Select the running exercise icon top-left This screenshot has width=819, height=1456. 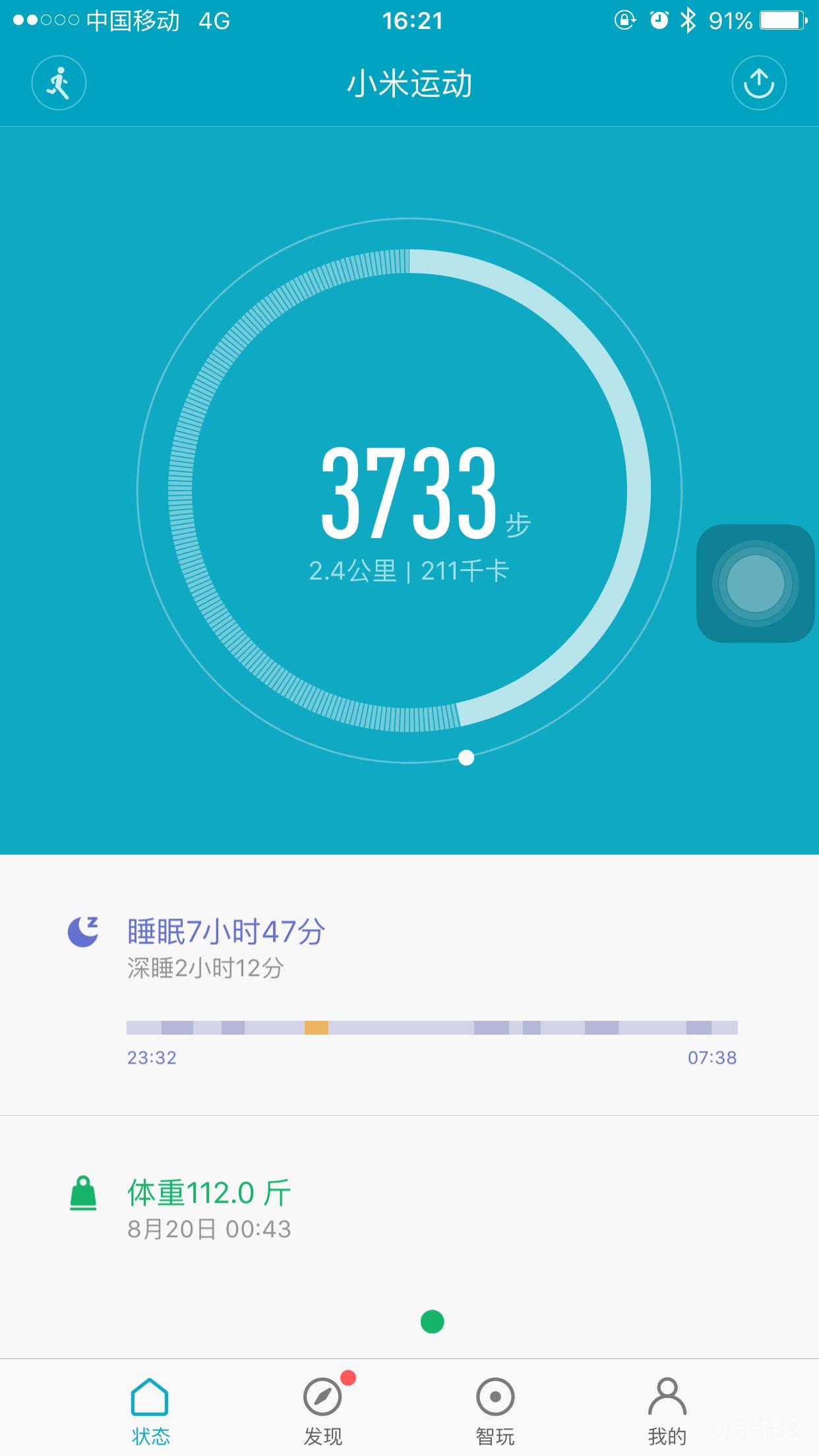point(59,82)
